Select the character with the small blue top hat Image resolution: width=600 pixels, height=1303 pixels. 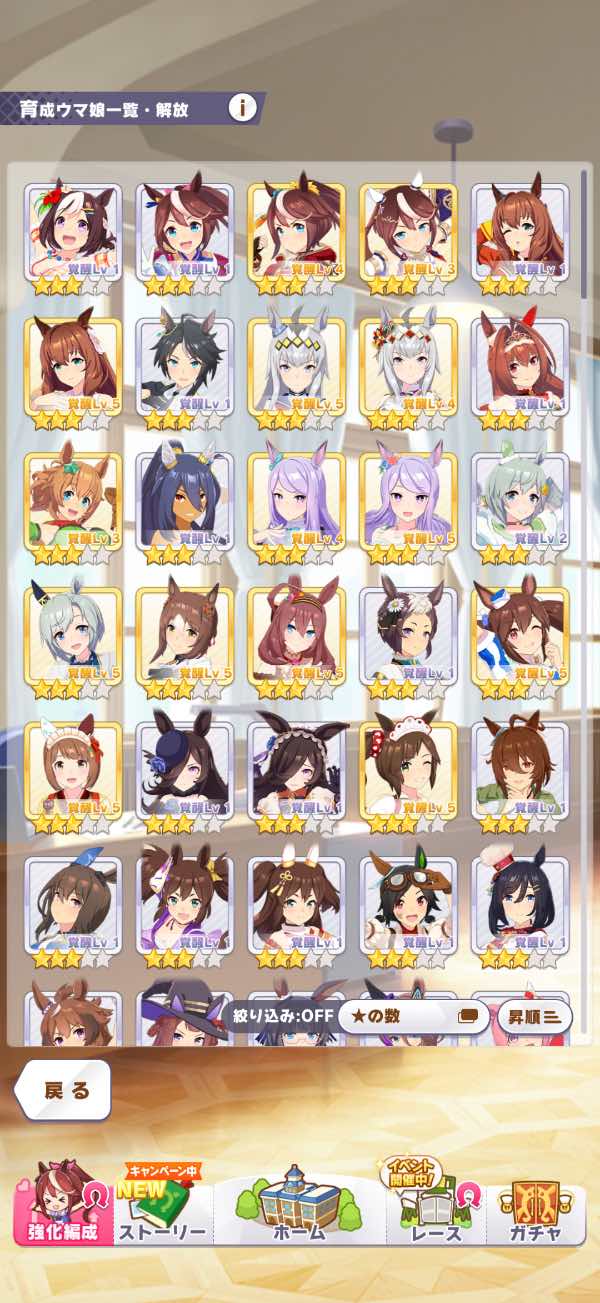(184, 768)
